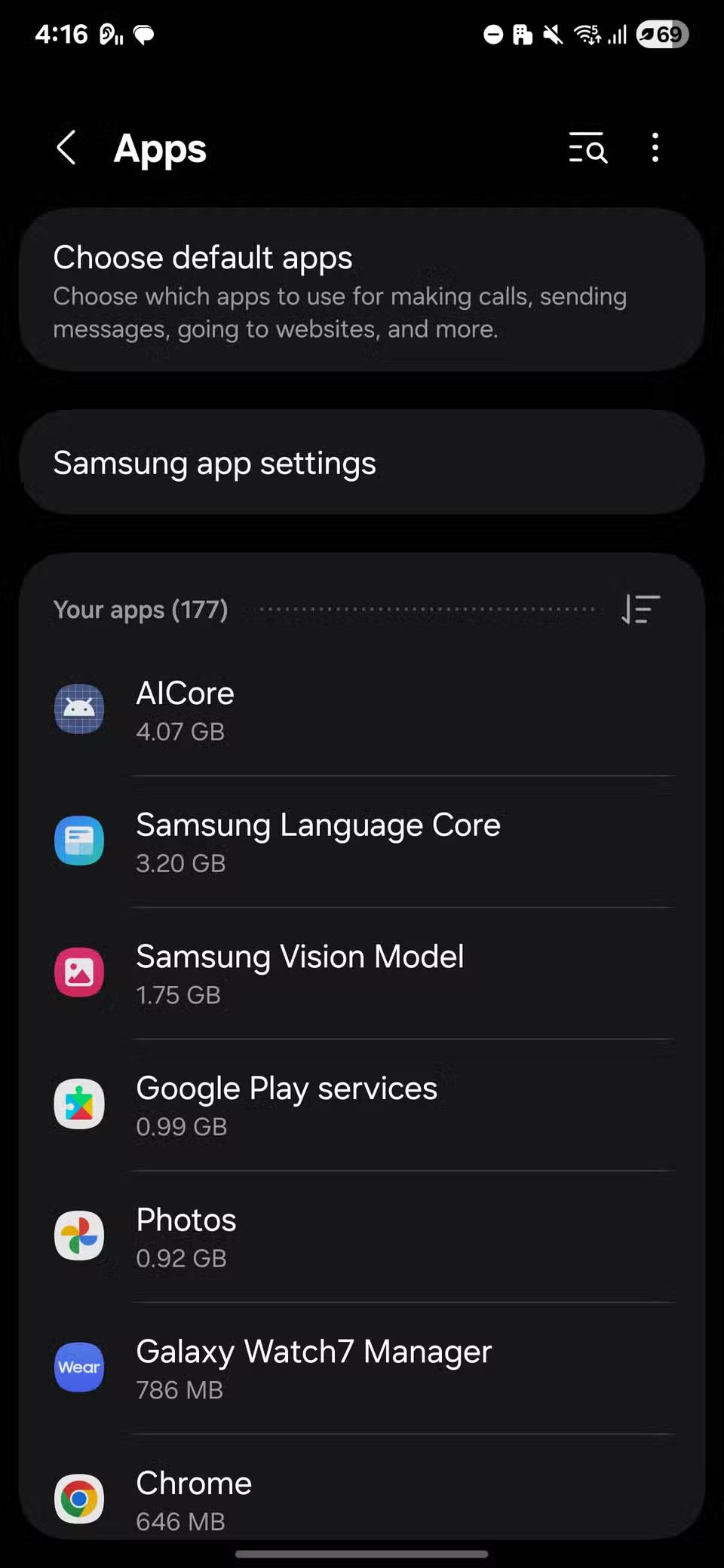Open the three-dot overflow menu
Screen dimensions: 724x1568
655,149
